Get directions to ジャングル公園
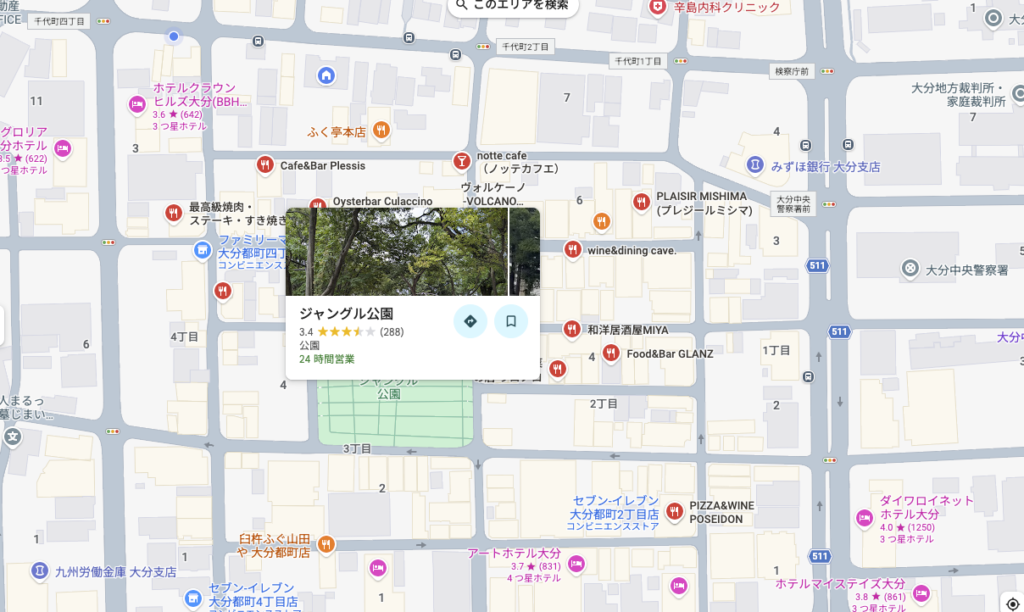1024x612 pixels. 470,321
